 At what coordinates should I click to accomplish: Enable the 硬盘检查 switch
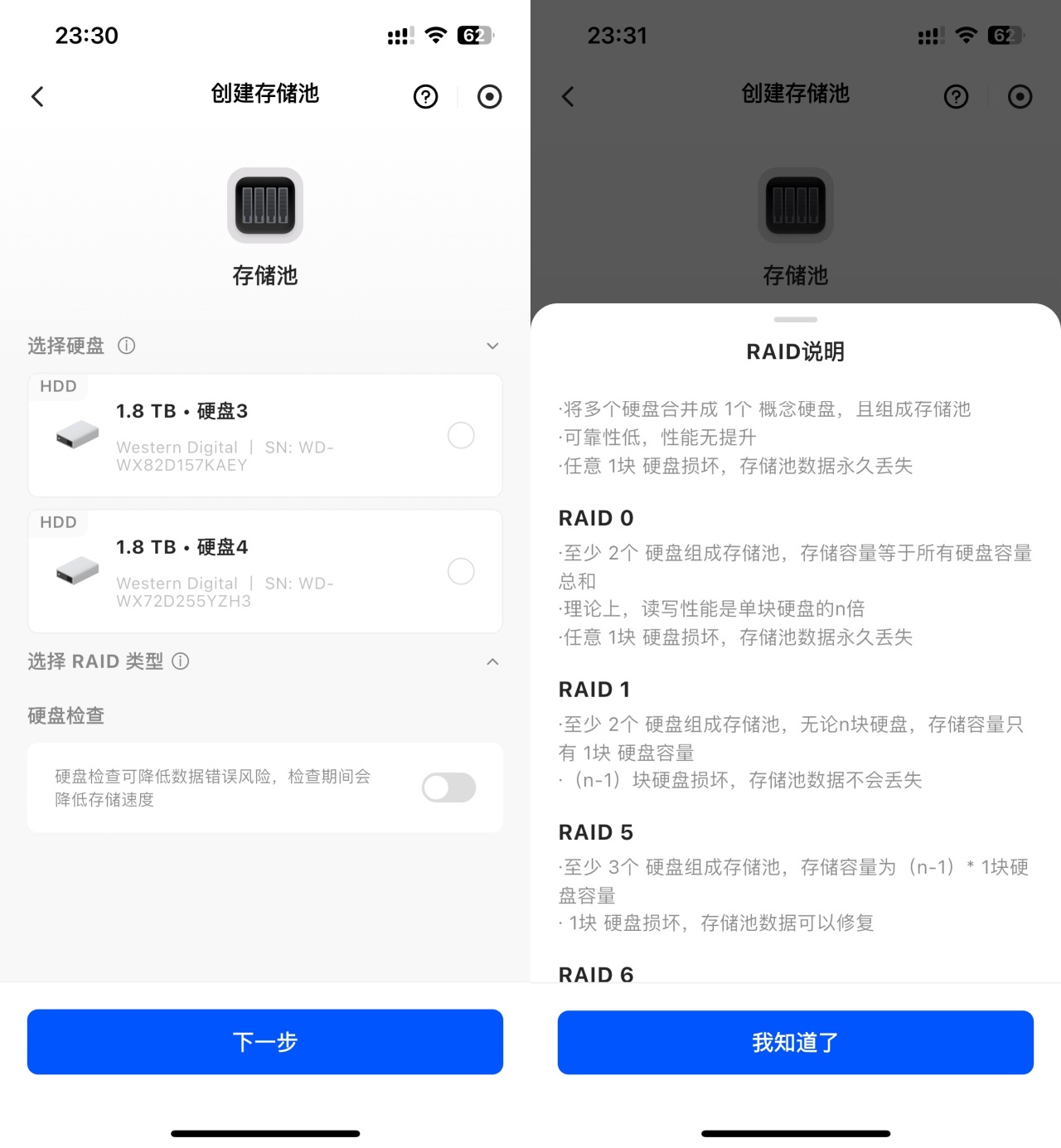pyautogui.click(x=448, y=787)
